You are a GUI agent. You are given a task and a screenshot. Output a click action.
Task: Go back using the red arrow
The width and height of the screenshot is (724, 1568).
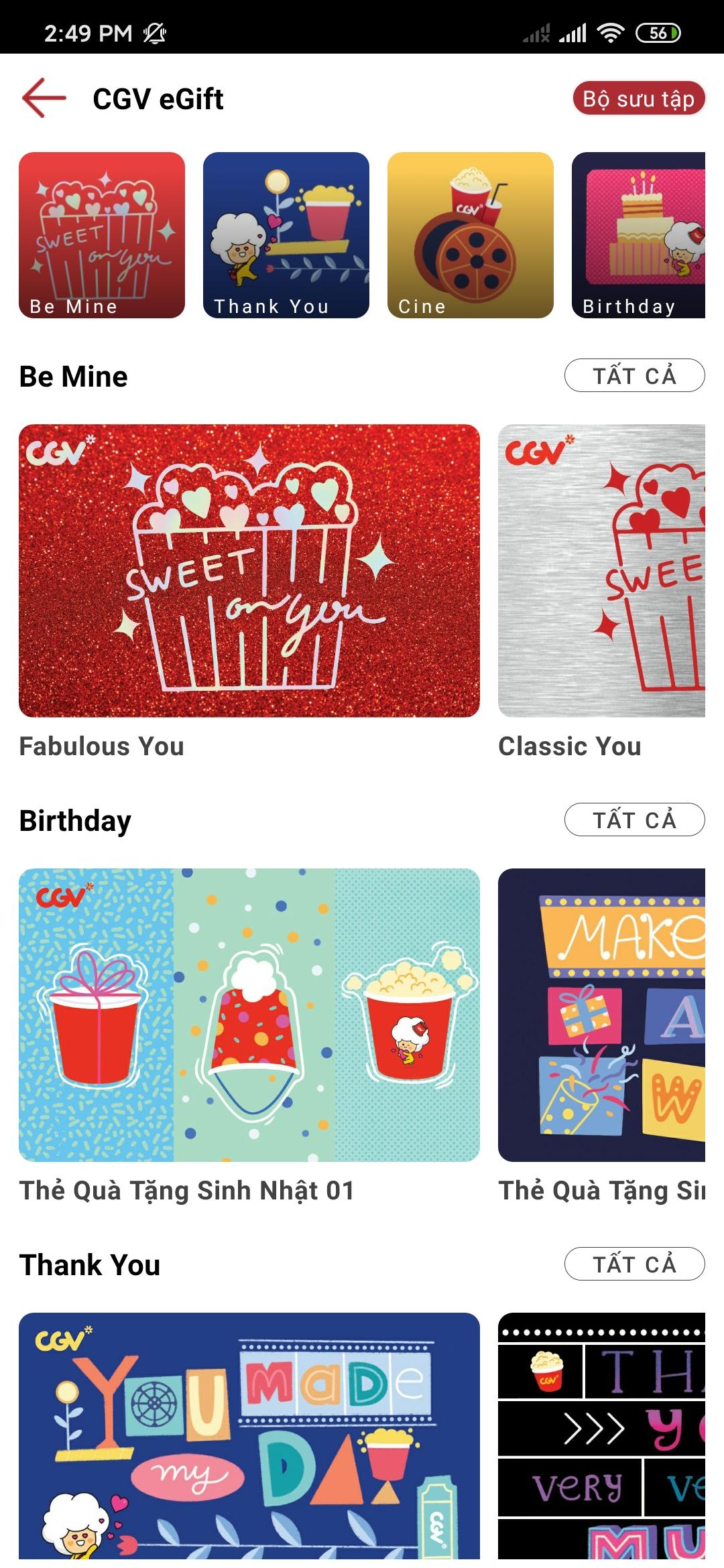pyautogui.click(x=44, y=99)
